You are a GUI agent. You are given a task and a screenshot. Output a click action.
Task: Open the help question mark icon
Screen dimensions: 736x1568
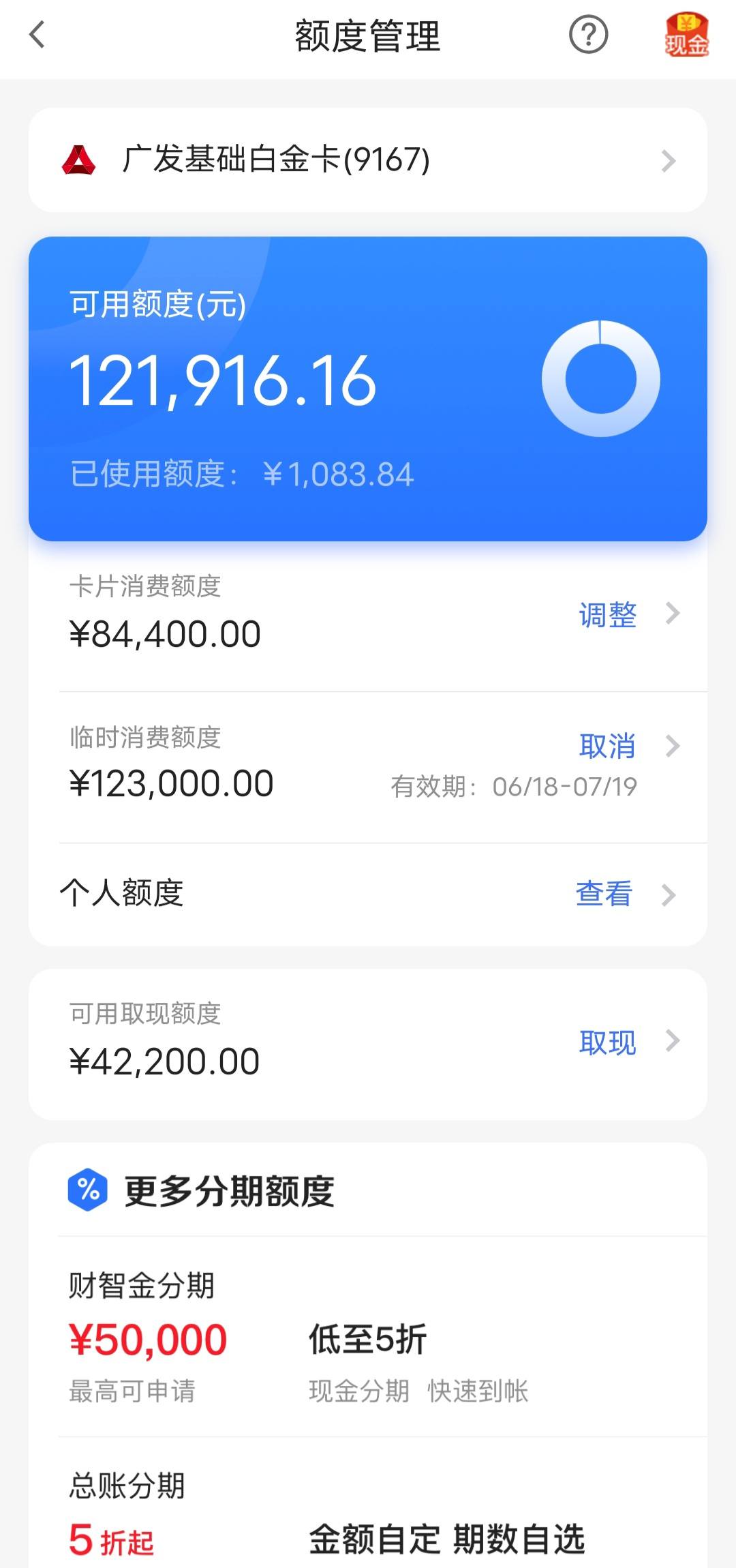click(x=588, y=35)
